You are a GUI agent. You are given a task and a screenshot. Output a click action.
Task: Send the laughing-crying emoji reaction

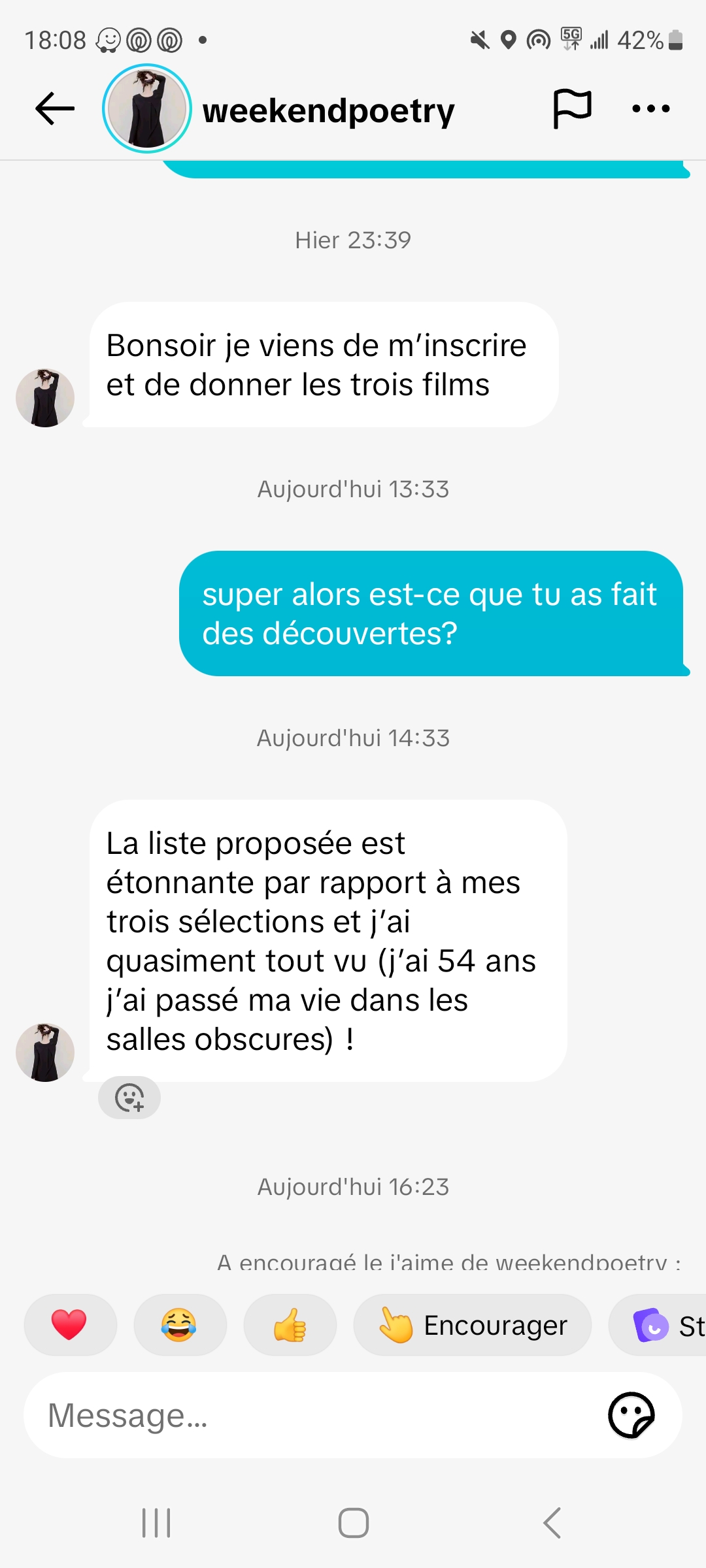click(x=180, y=1325)
